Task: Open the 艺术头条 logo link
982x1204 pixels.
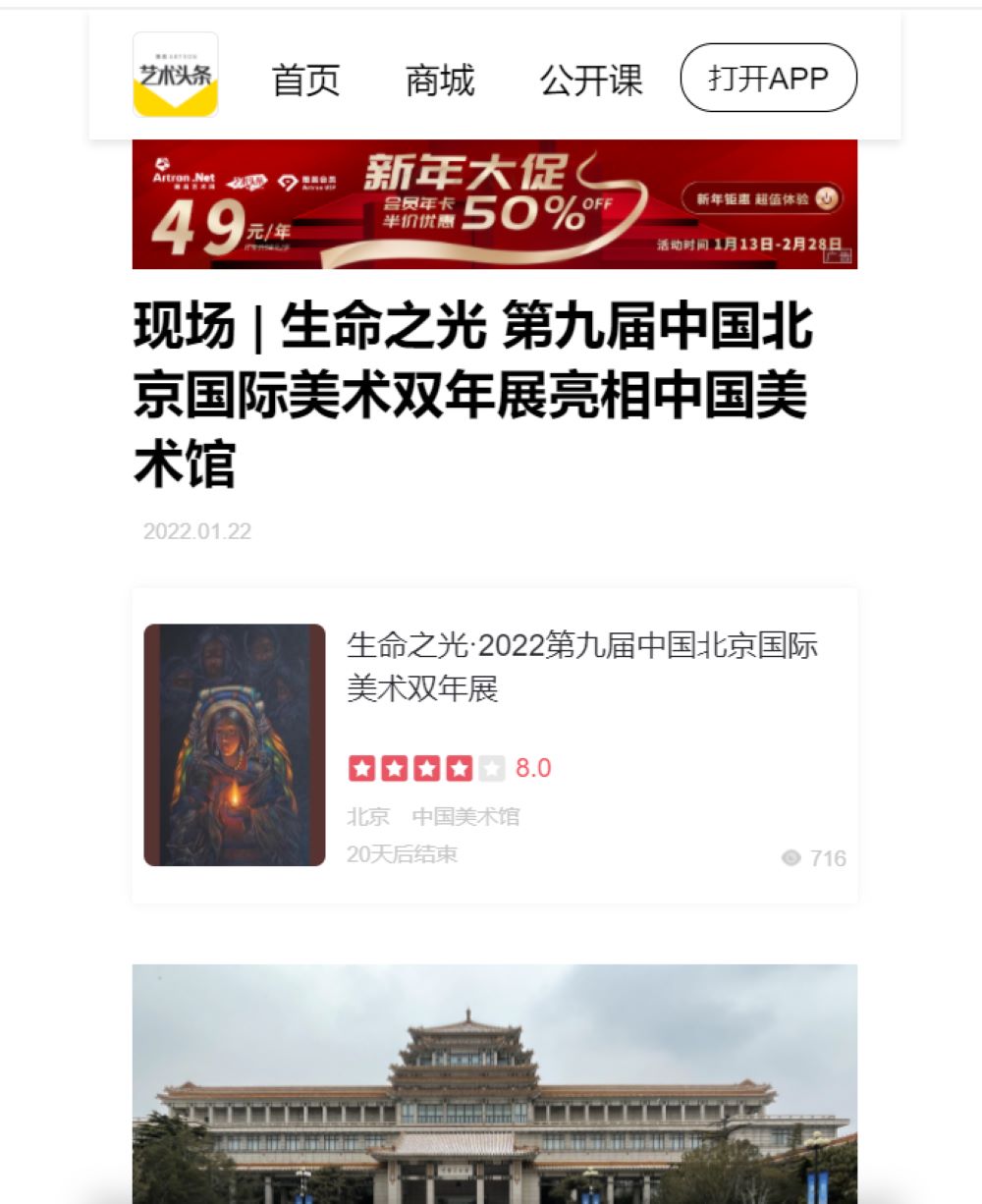Action: [176, 75]
